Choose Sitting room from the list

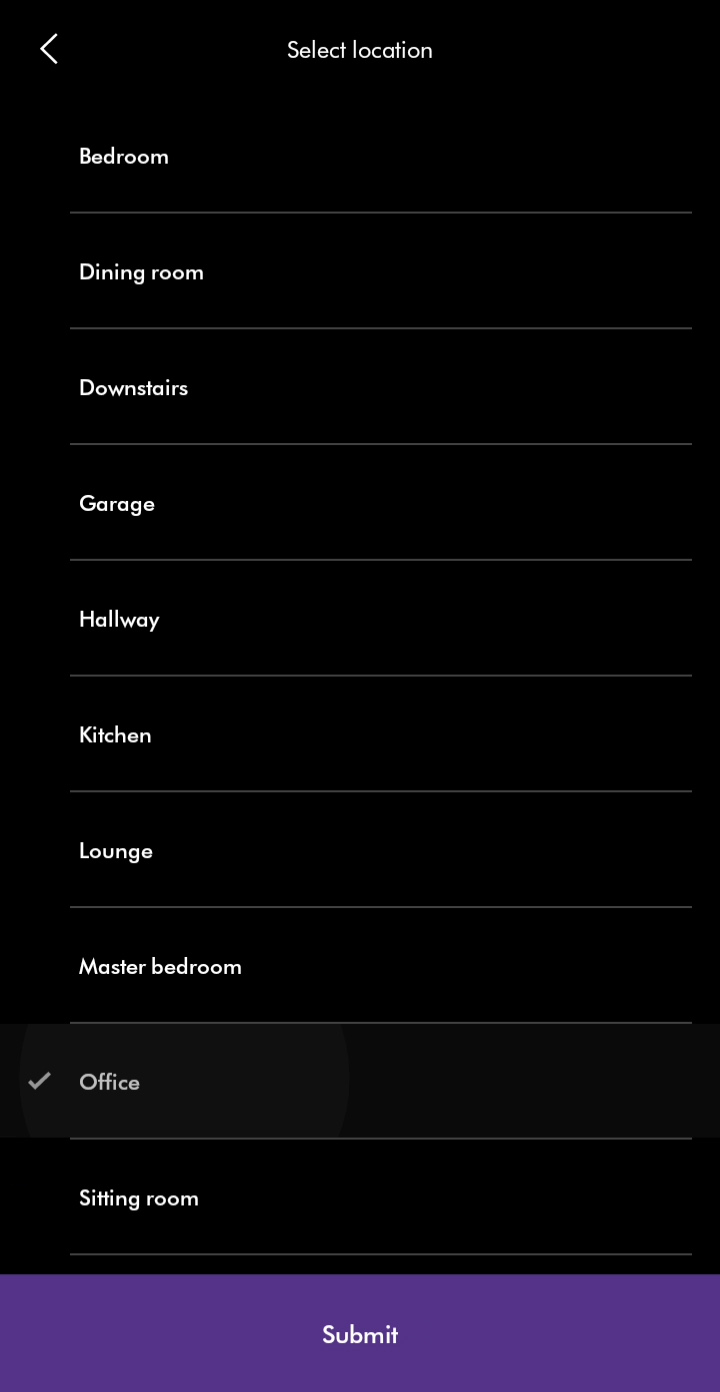(360, 1198)
